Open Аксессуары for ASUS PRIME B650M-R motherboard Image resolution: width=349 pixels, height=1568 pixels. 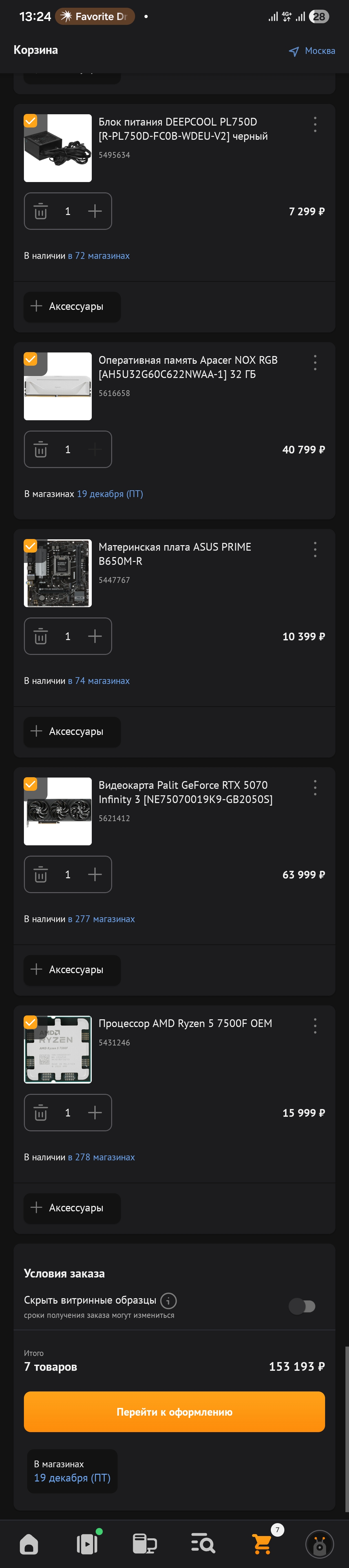tap(72, 731)
